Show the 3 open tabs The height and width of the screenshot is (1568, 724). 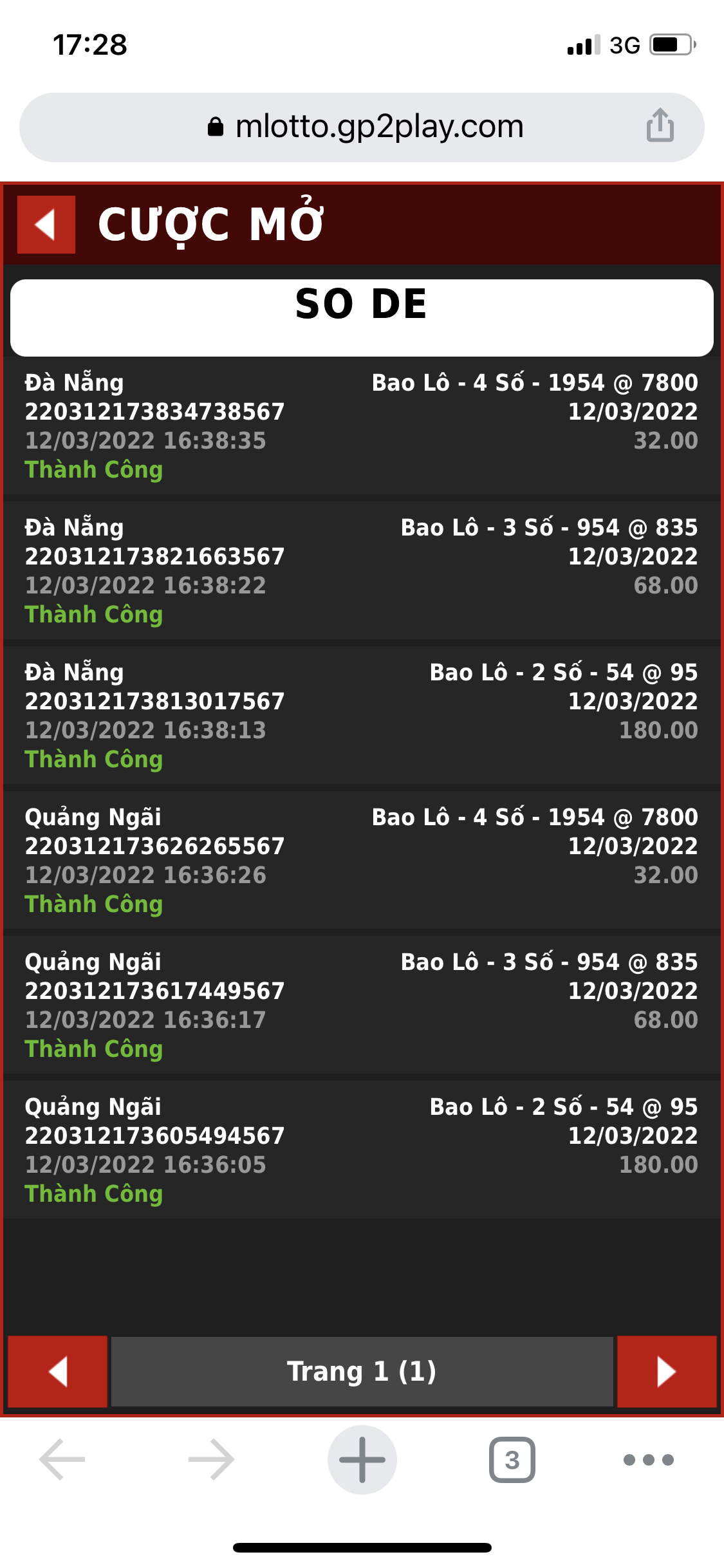512,1459
